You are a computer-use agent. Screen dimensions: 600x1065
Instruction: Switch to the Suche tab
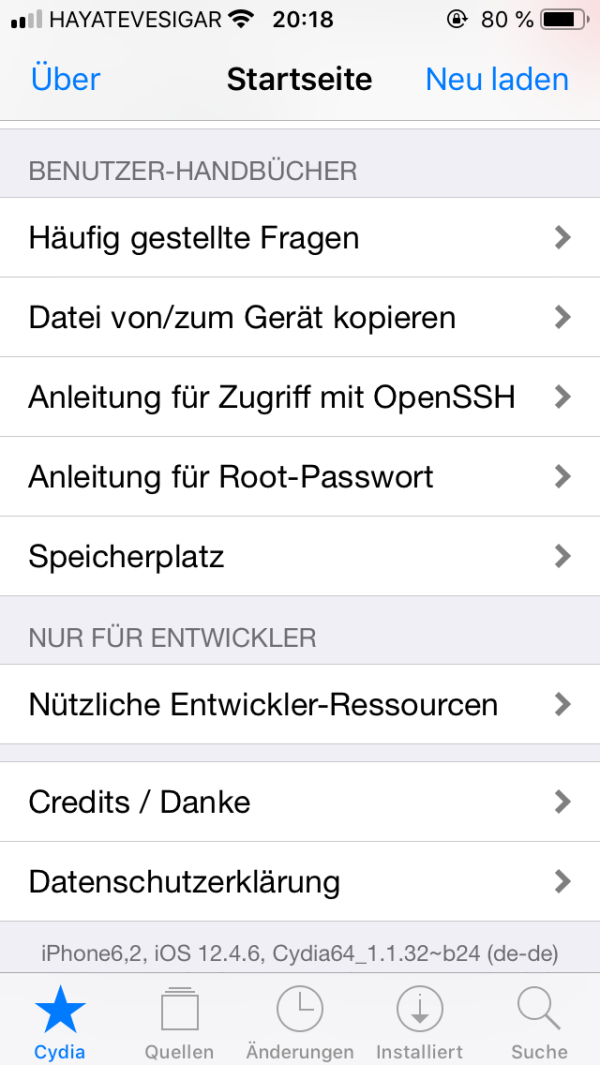pyautogui.click(x=539, y=1022)
